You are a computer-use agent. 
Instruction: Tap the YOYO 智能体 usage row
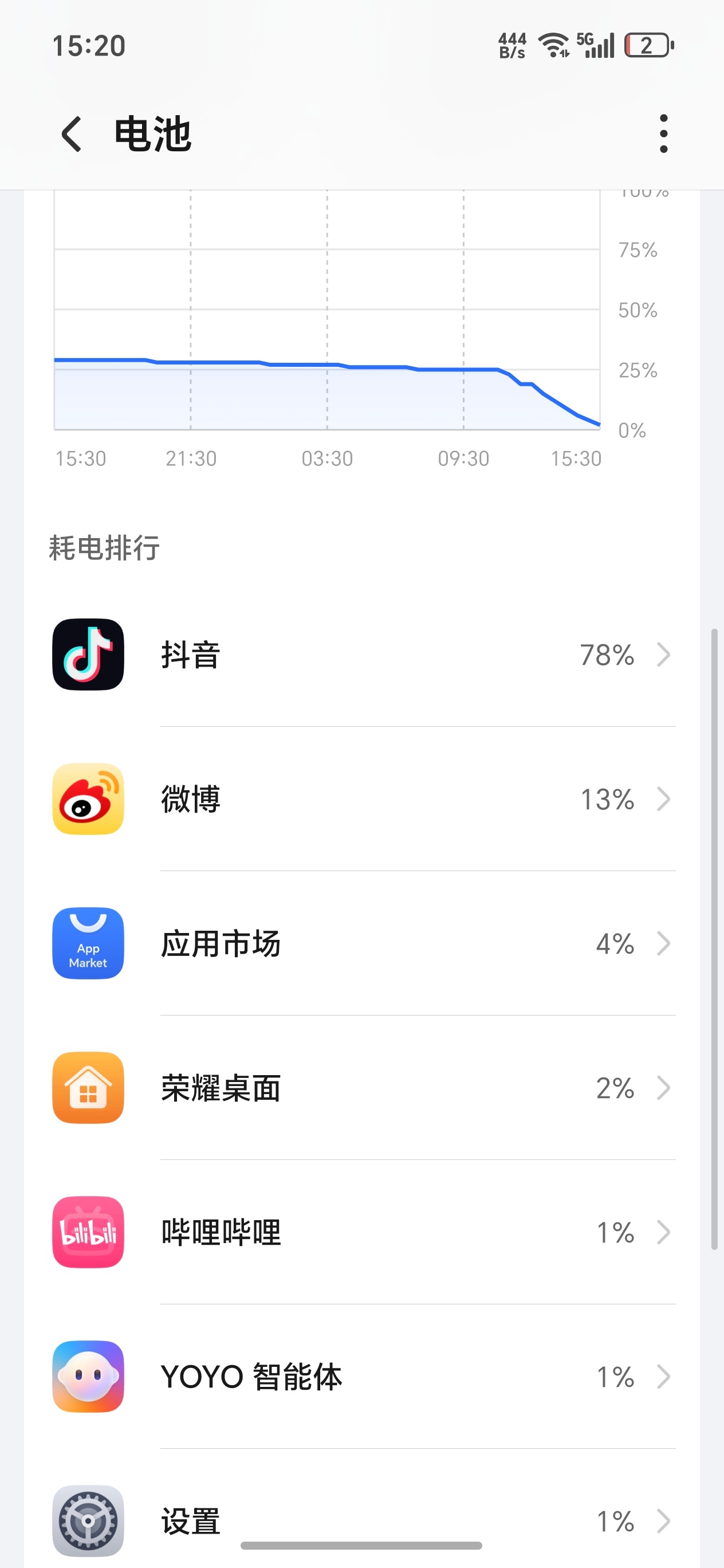(362, 1377)
